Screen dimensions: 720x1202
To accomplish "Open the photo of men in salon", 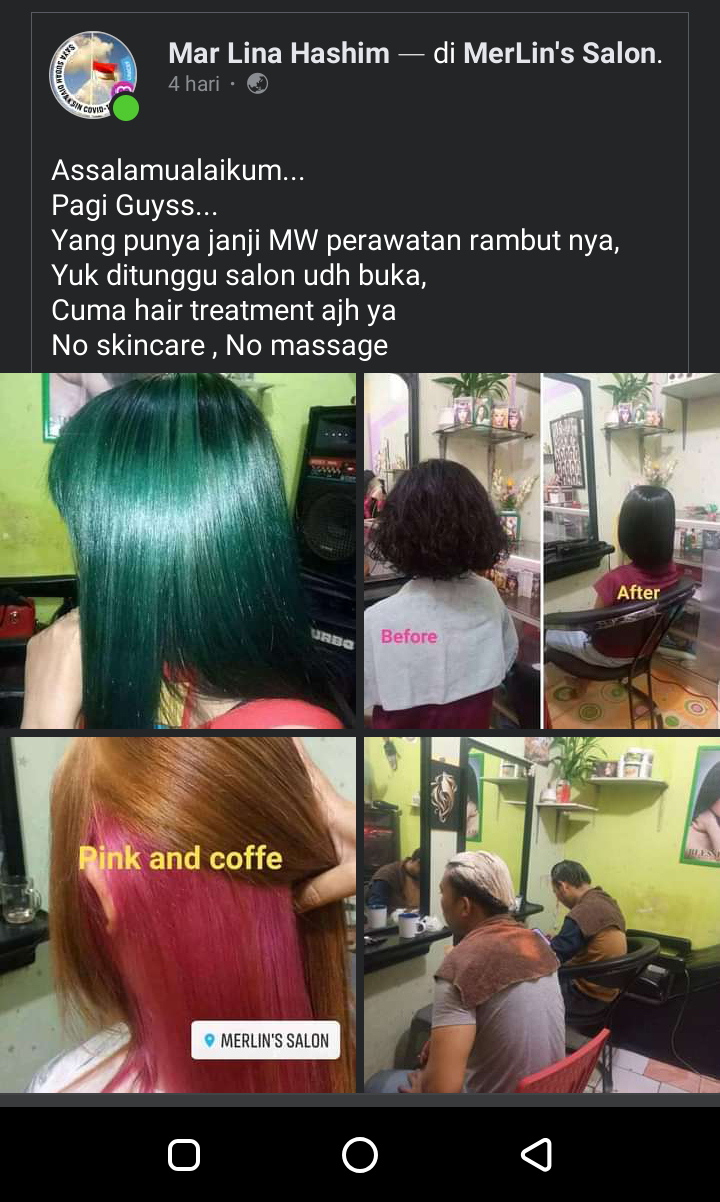I will 542,915.
